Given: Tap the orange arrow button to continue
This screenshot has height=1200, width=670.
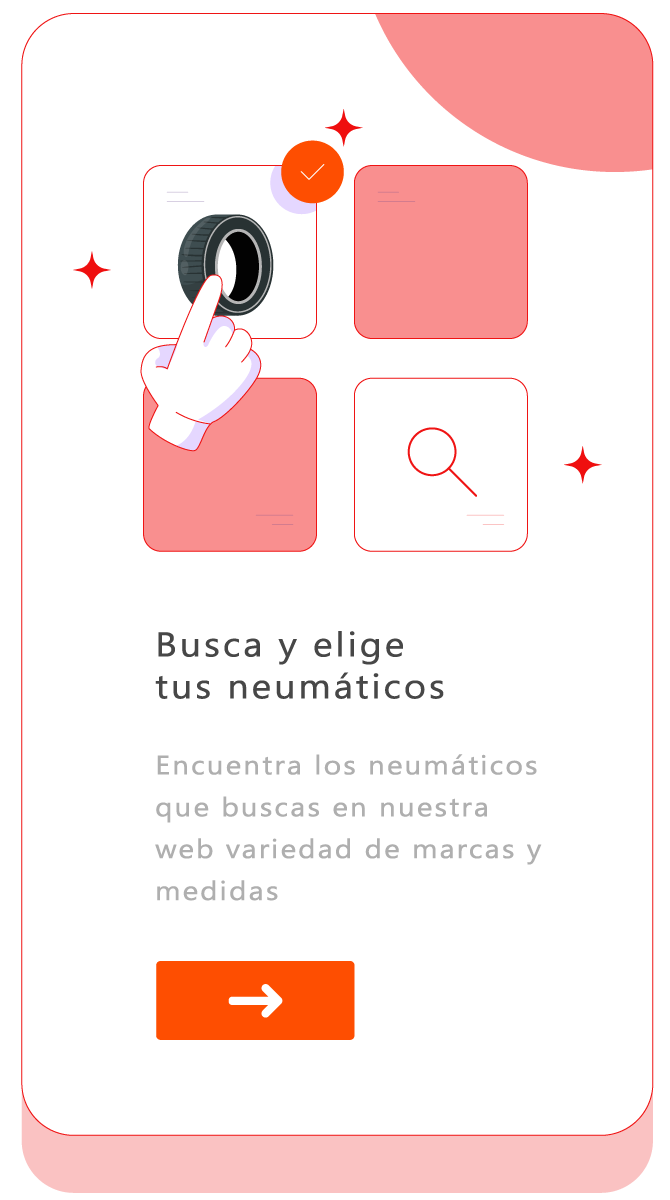Looking at the screenshot, I should click(255, 1000).
